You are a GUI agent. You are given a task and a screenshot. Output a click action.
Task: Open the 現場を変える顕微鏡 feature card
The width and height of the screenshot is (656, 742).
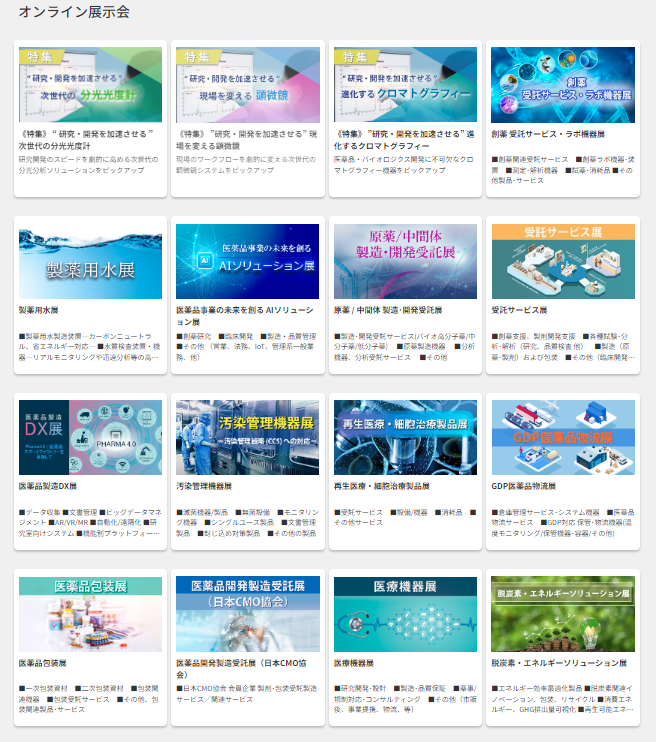coord(247,85)
